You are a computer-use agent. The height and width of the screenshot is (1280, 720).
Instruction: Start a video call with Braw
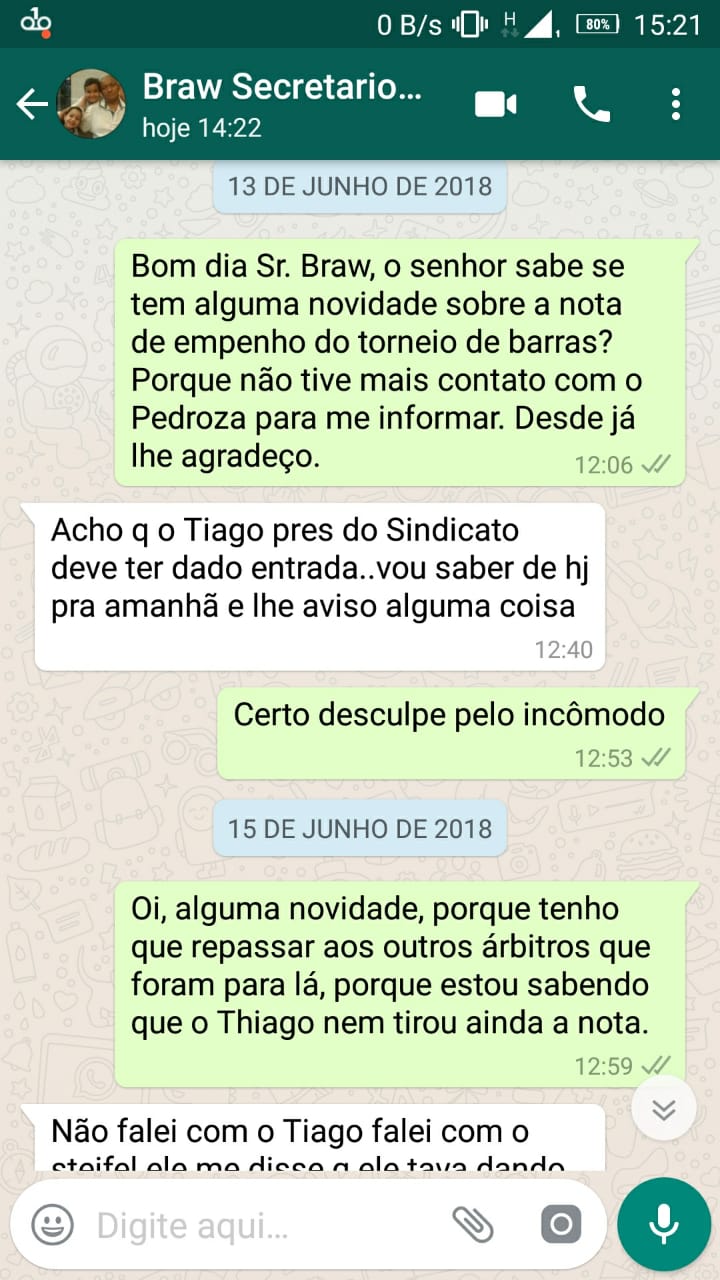pos(495,104)
